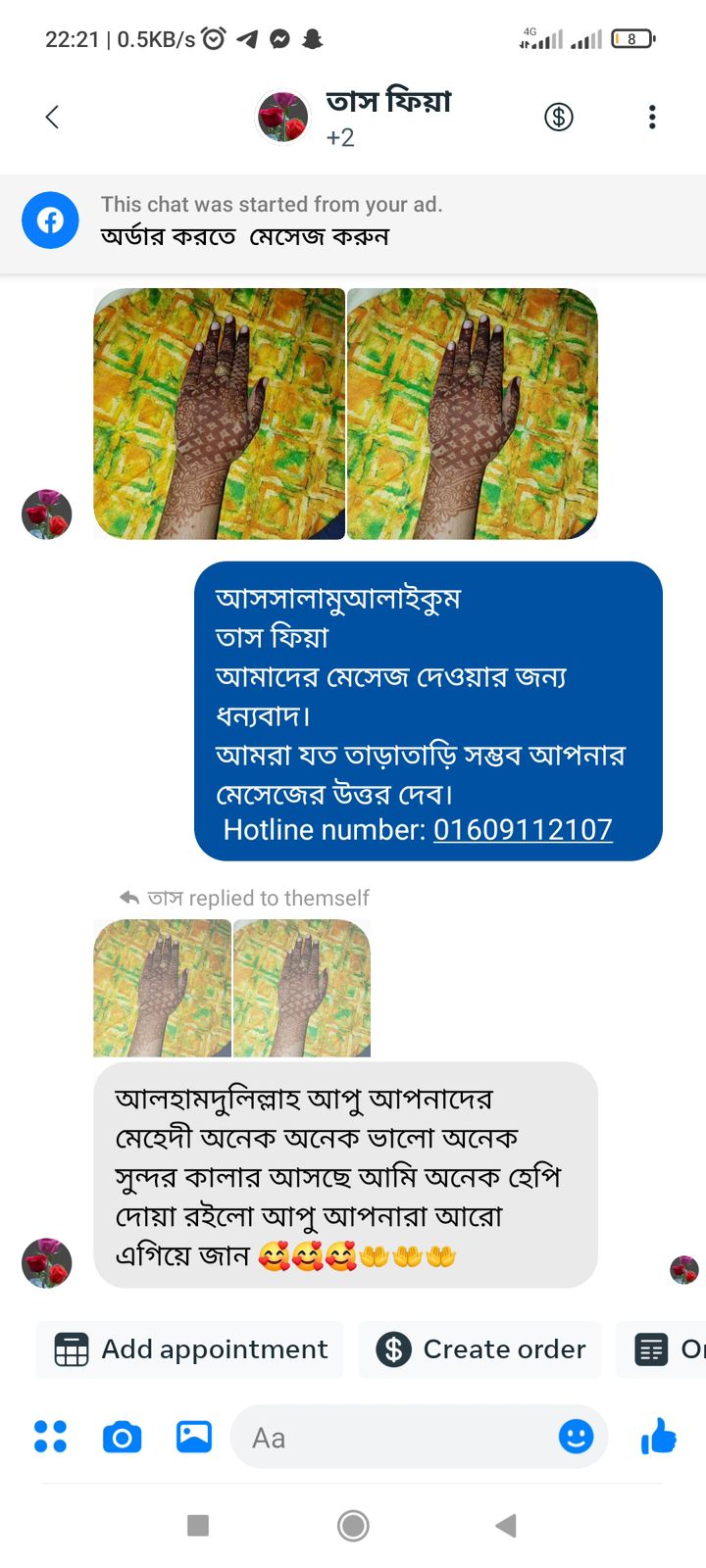Call hotline number 01609112107

pos(523,830)
